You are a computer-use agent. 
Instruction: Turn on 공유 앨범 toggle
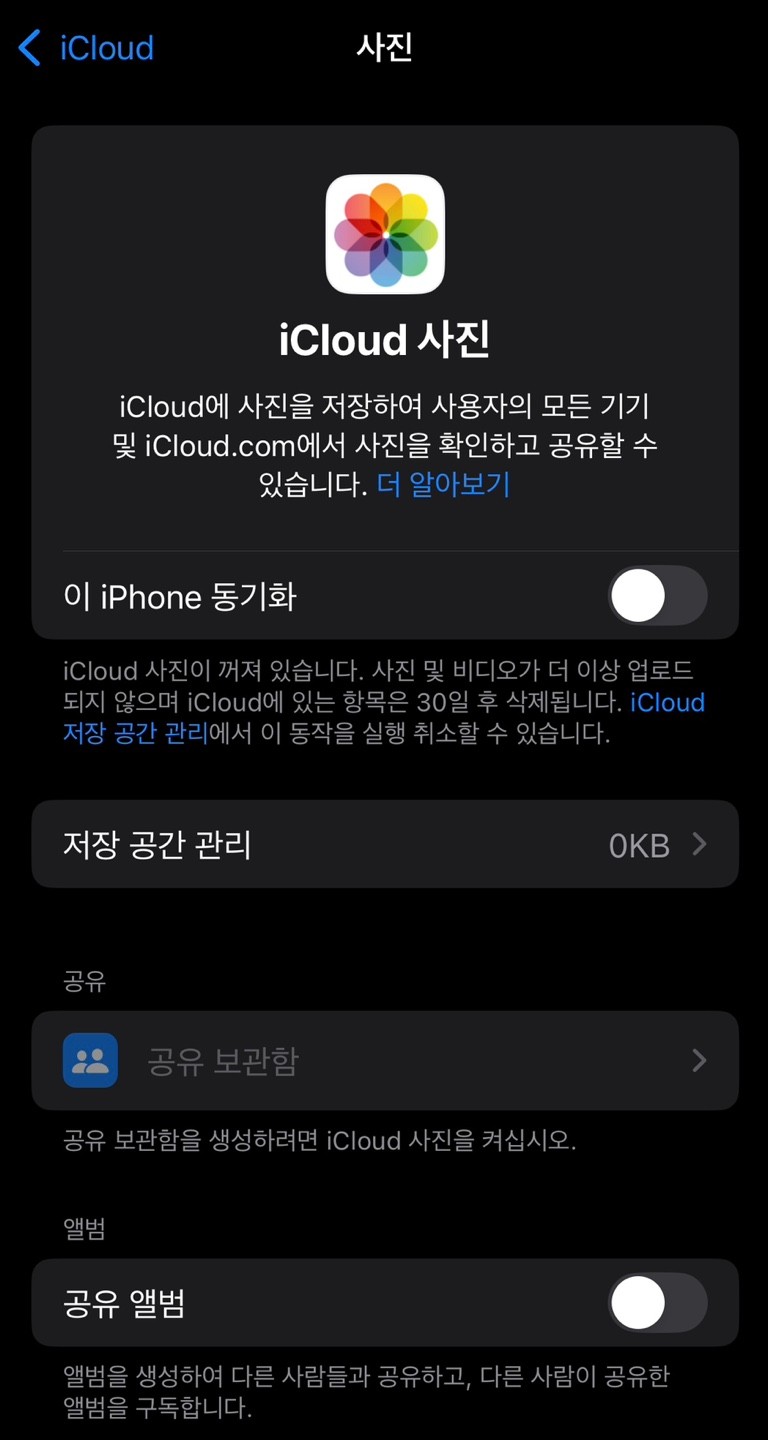pyautogui.click(x=657, y=1303)
